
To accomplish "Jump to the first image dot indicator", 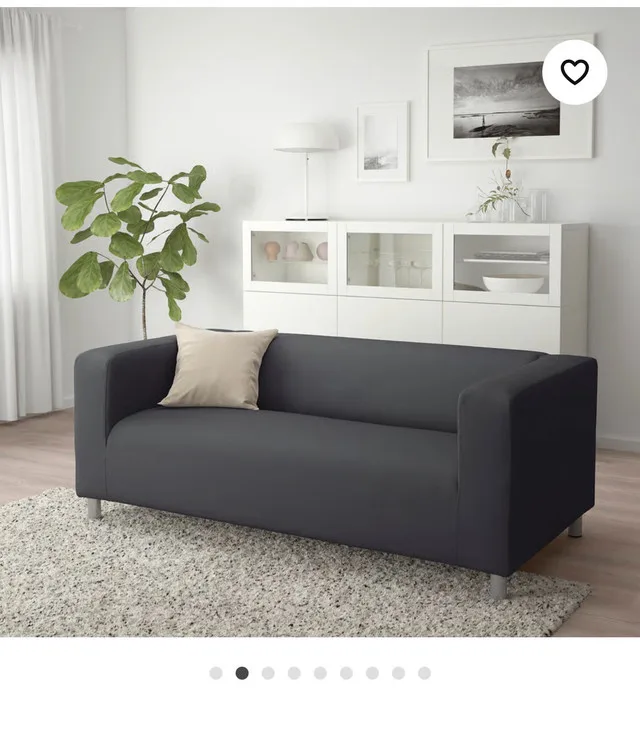I will pos(216,673).
